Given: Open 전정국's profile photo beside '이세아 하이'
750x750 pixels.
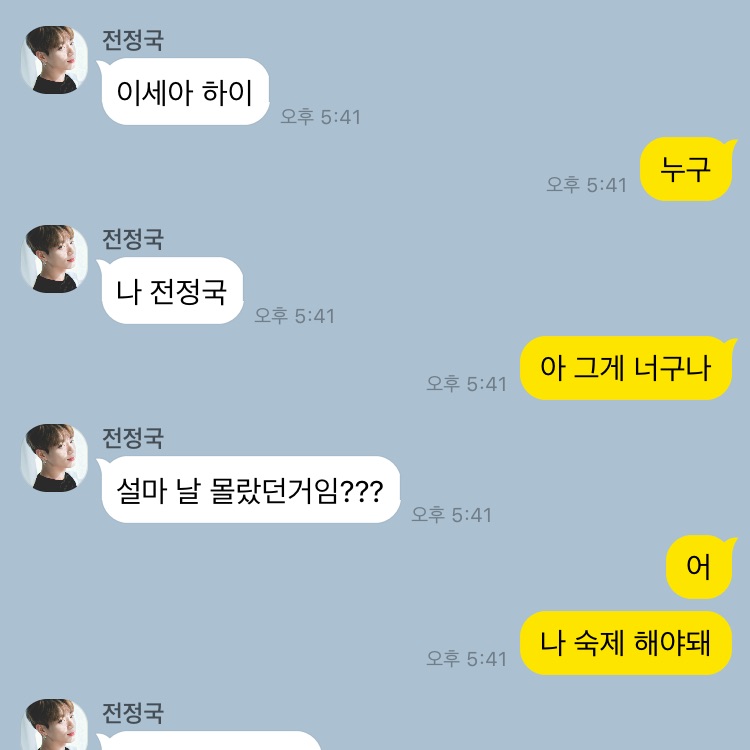Looking at the screenshot, I should coord(55,60).
